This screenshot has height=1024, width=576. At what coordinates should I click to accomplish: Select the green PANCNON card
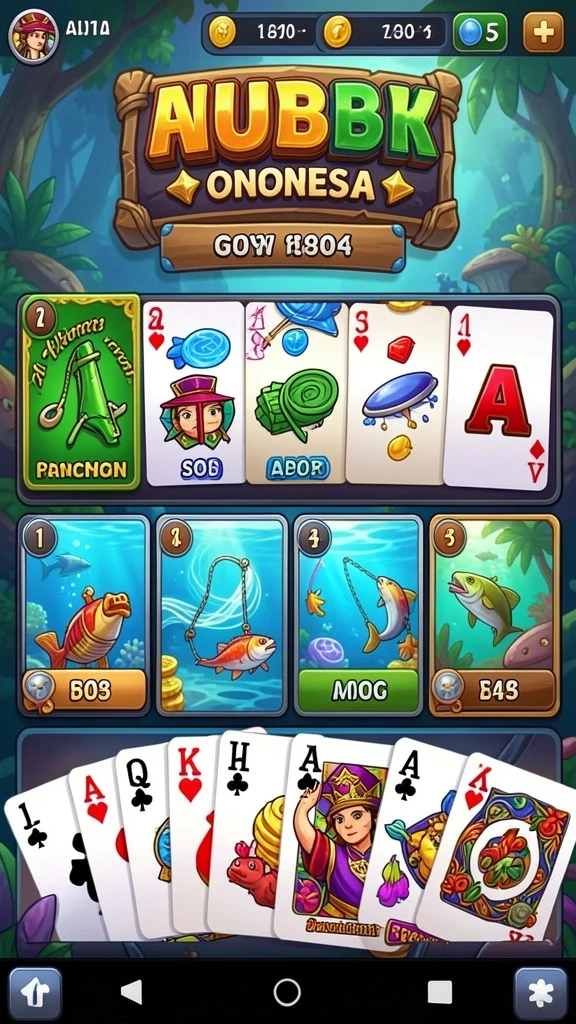tap(82, 392)
